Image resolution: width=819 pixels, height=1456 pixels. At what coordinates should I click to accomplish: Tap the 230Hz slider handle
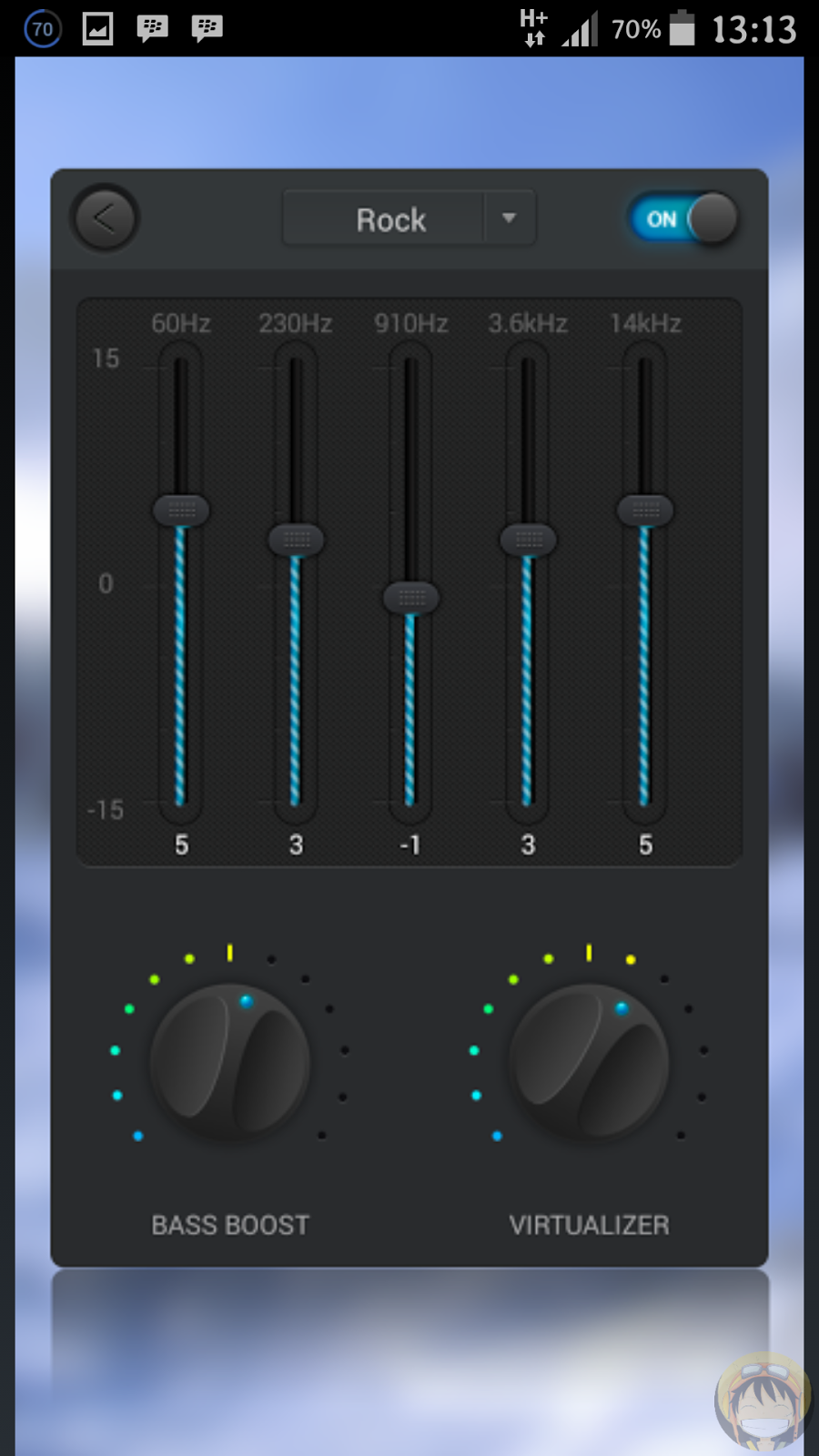pos(296,539)
